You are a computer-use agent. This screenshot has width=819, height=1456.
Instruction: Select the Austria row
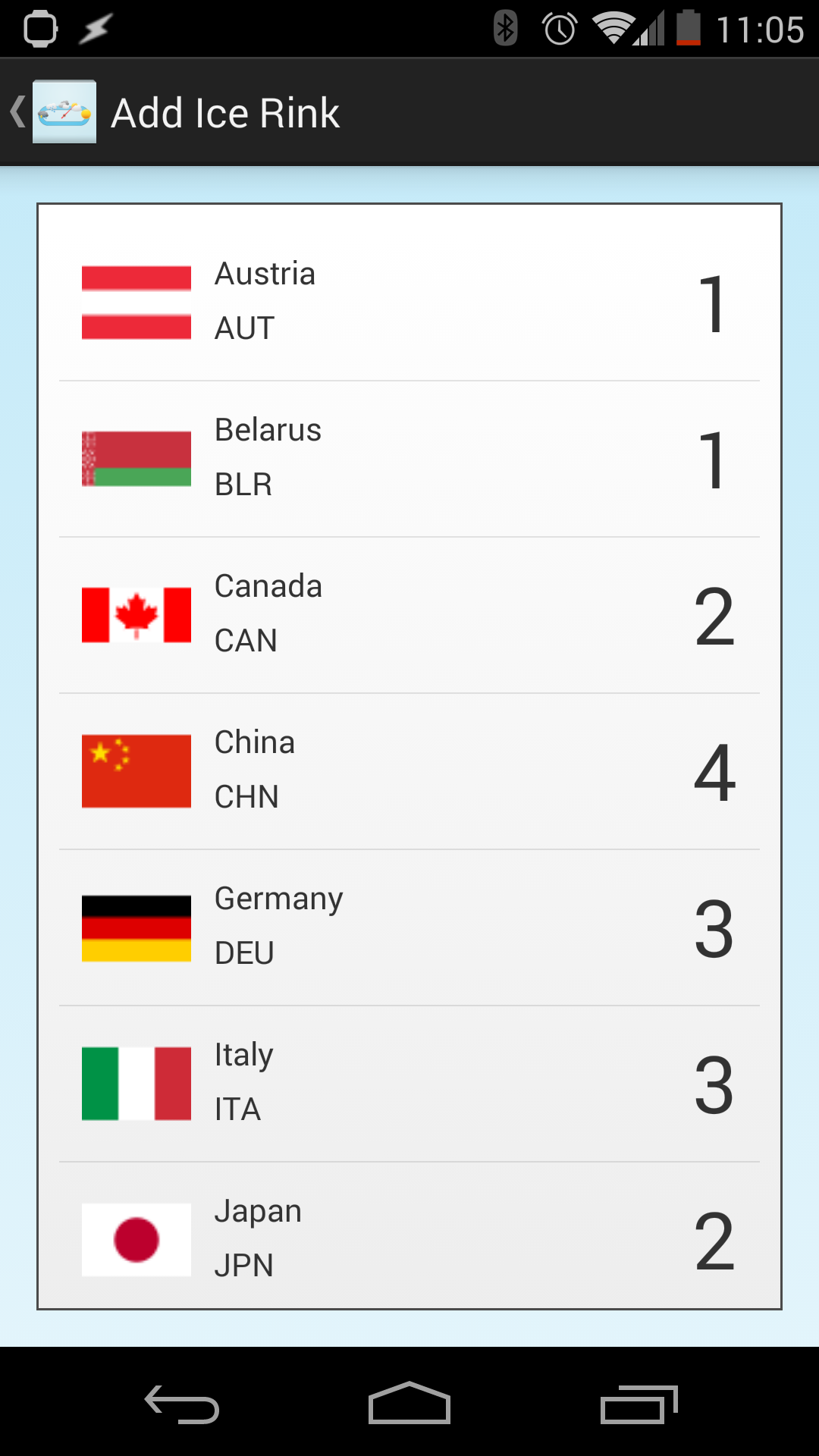pyautogui.click(x=409, y=302)
